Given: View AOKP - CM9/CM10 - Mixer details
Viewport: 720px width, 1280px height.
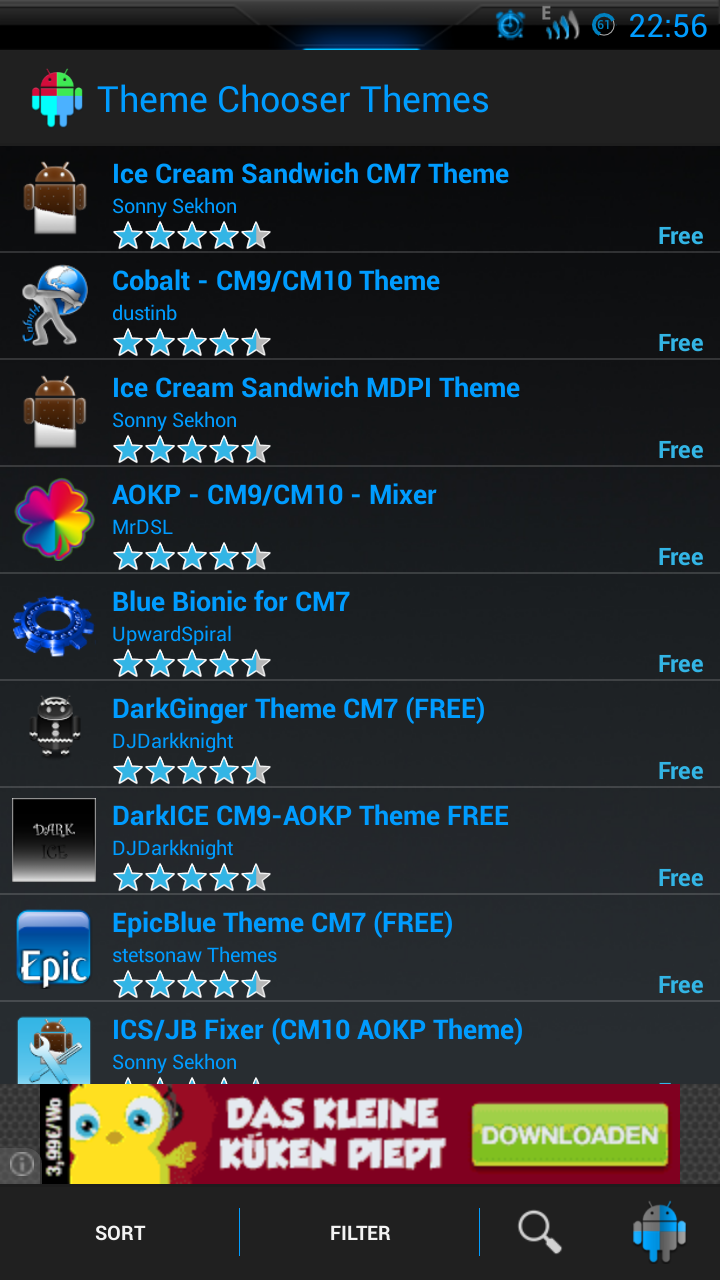Looking at the screenshot, I should pyautogui.click(x=274, y=495).
